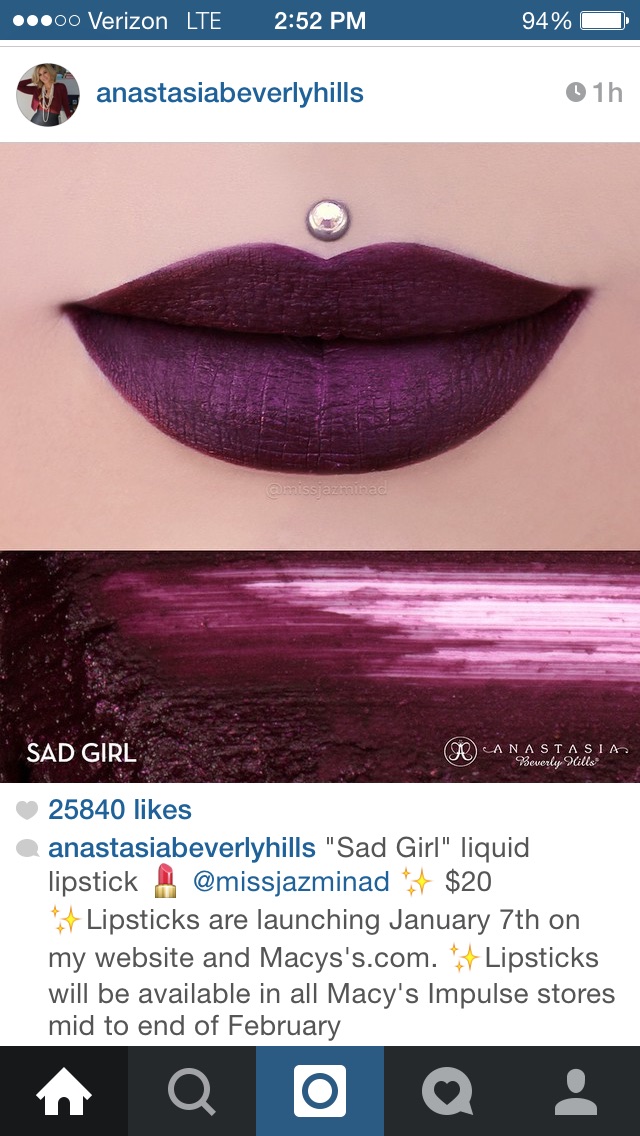Switch to the Search/Explore tab

[x=191, y=1091]
